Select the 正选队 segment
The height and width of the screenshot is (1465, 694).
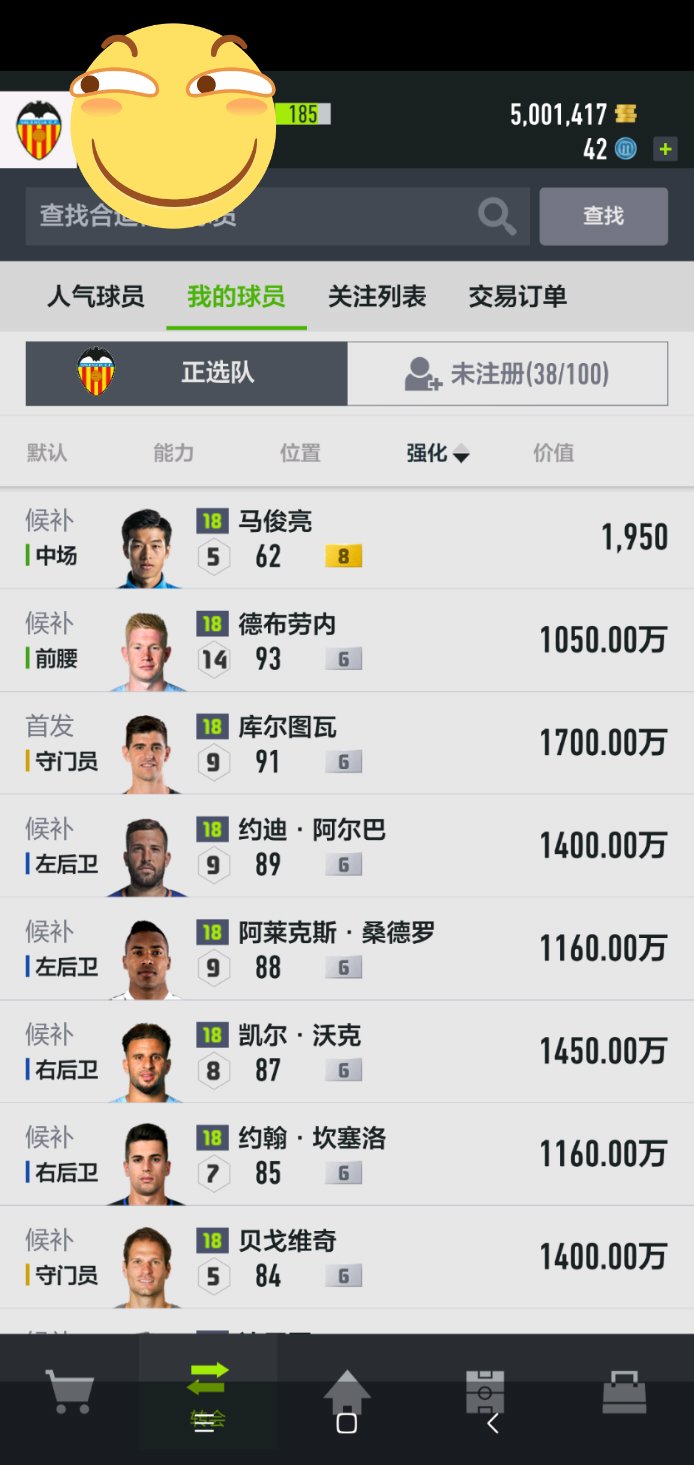[187, 374]
